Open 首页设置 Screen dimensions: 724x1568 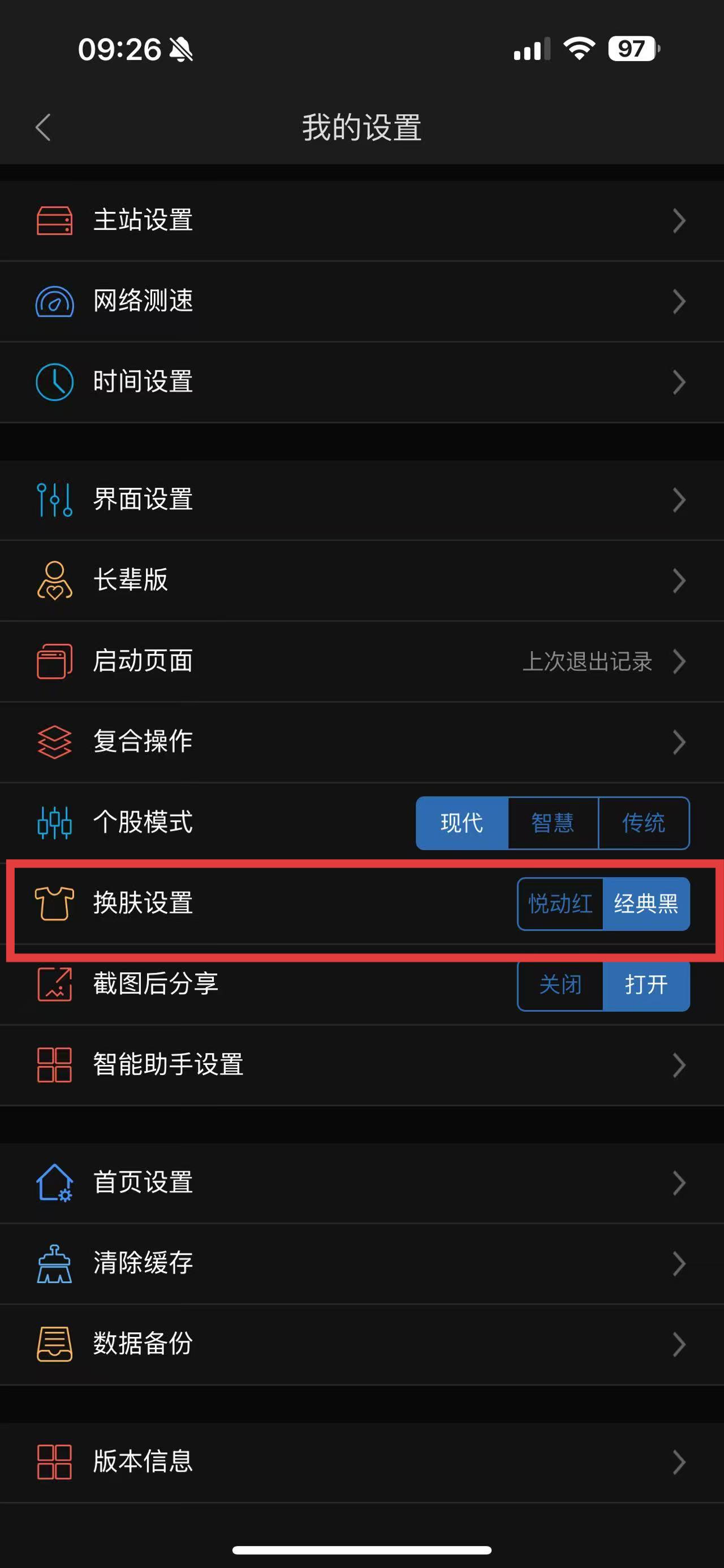[x=361, y=1182]
